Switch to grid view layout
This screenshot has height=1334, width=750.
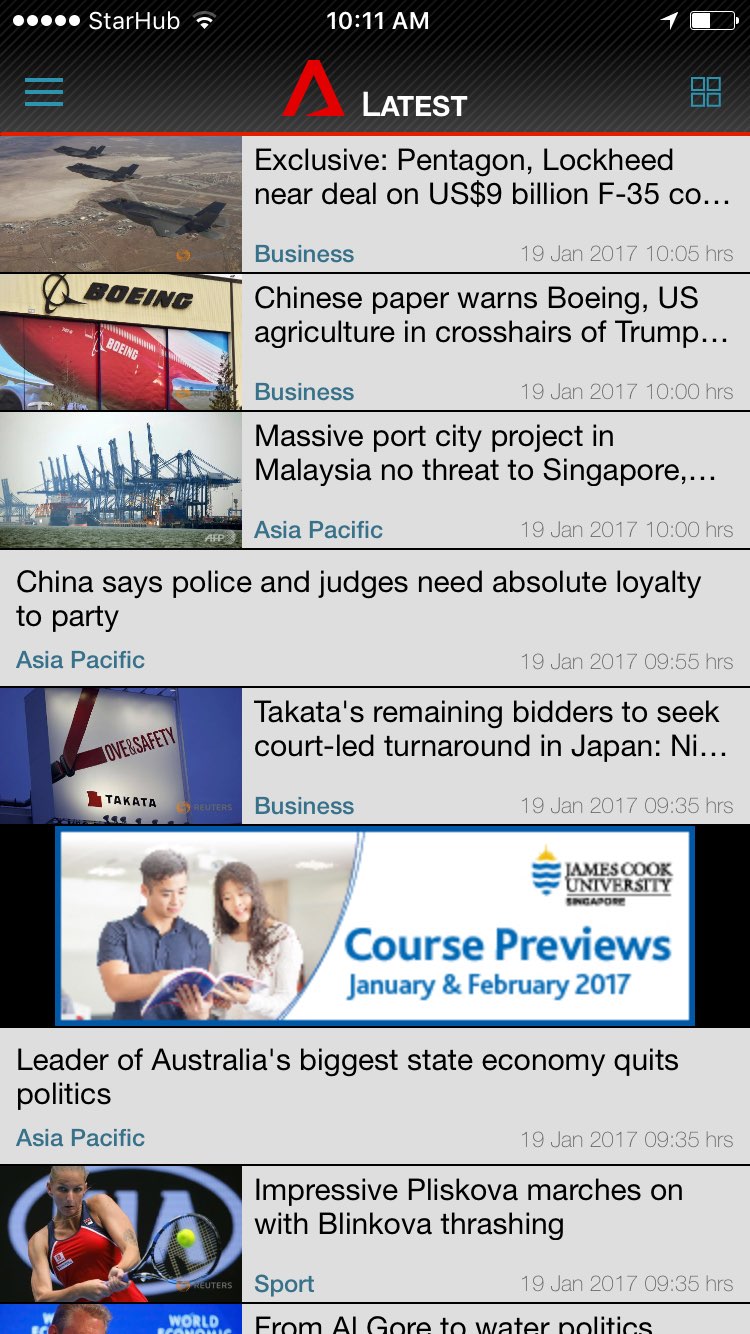pos(705,92)
